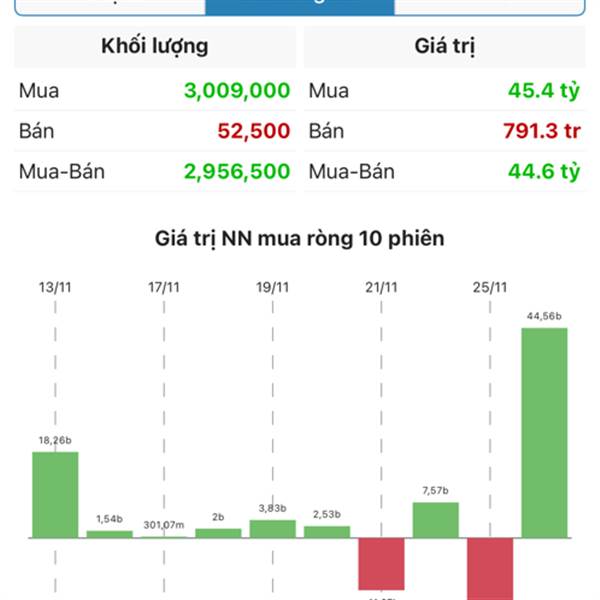
Task: Select the highlighted middle segment of the top selector
Action: [x=299, y=6]
